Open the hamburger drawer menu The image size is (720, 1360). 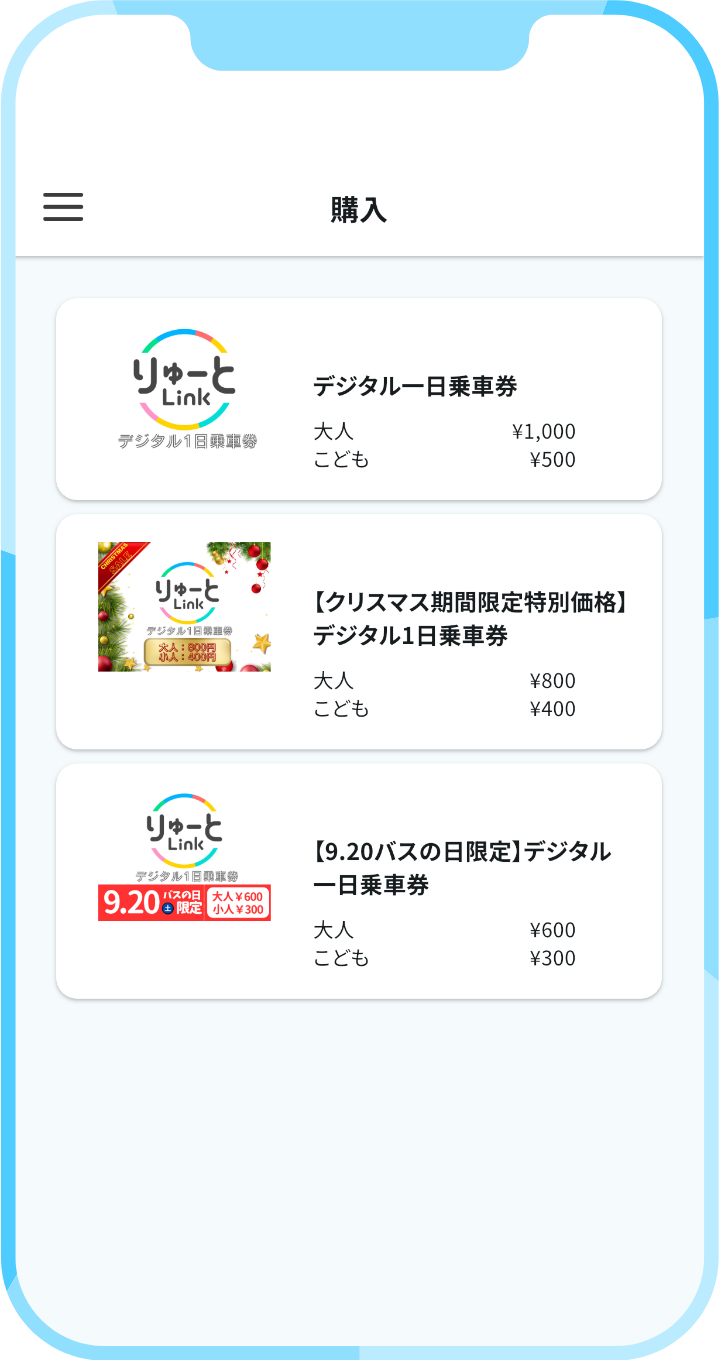click(x=63, y=207)
